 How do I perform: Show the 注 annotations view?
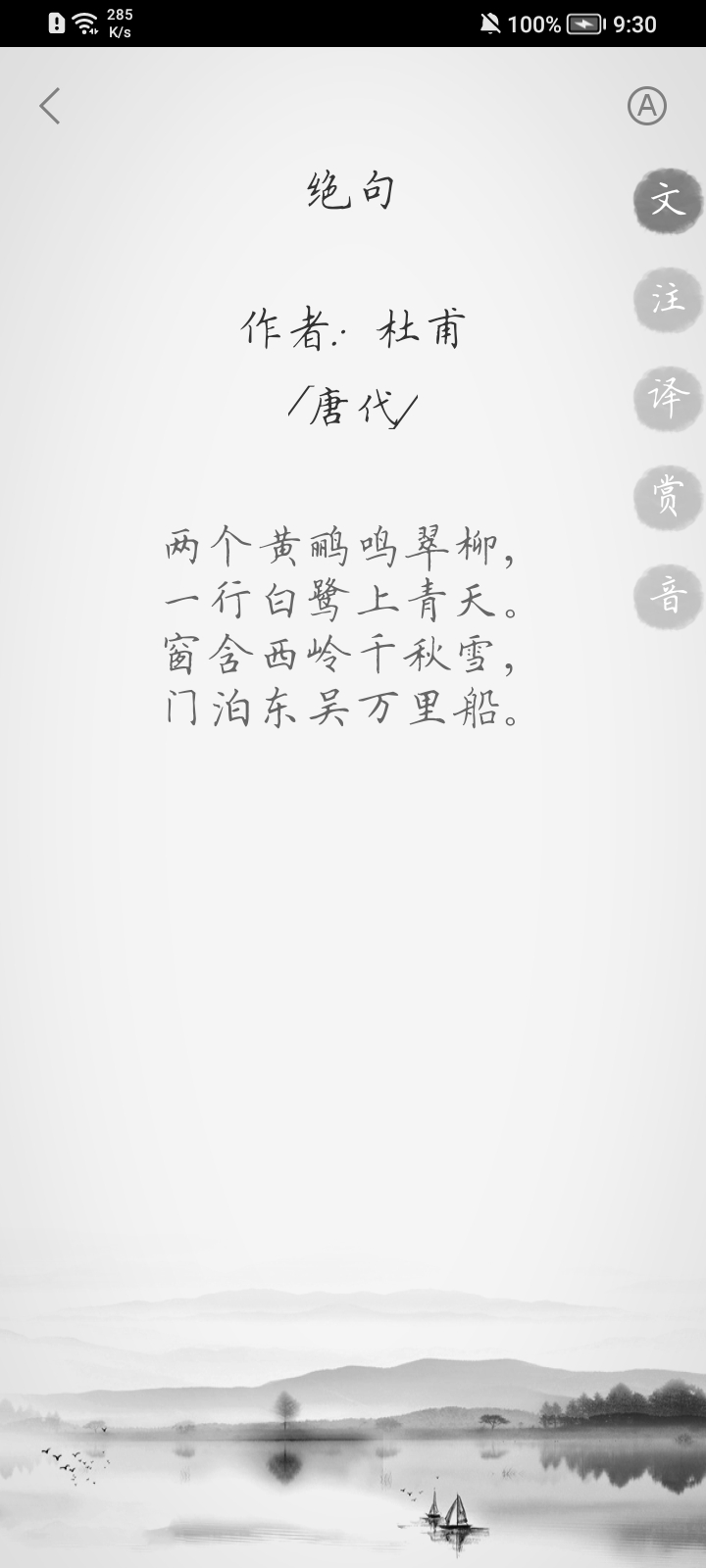pos(668,299)
